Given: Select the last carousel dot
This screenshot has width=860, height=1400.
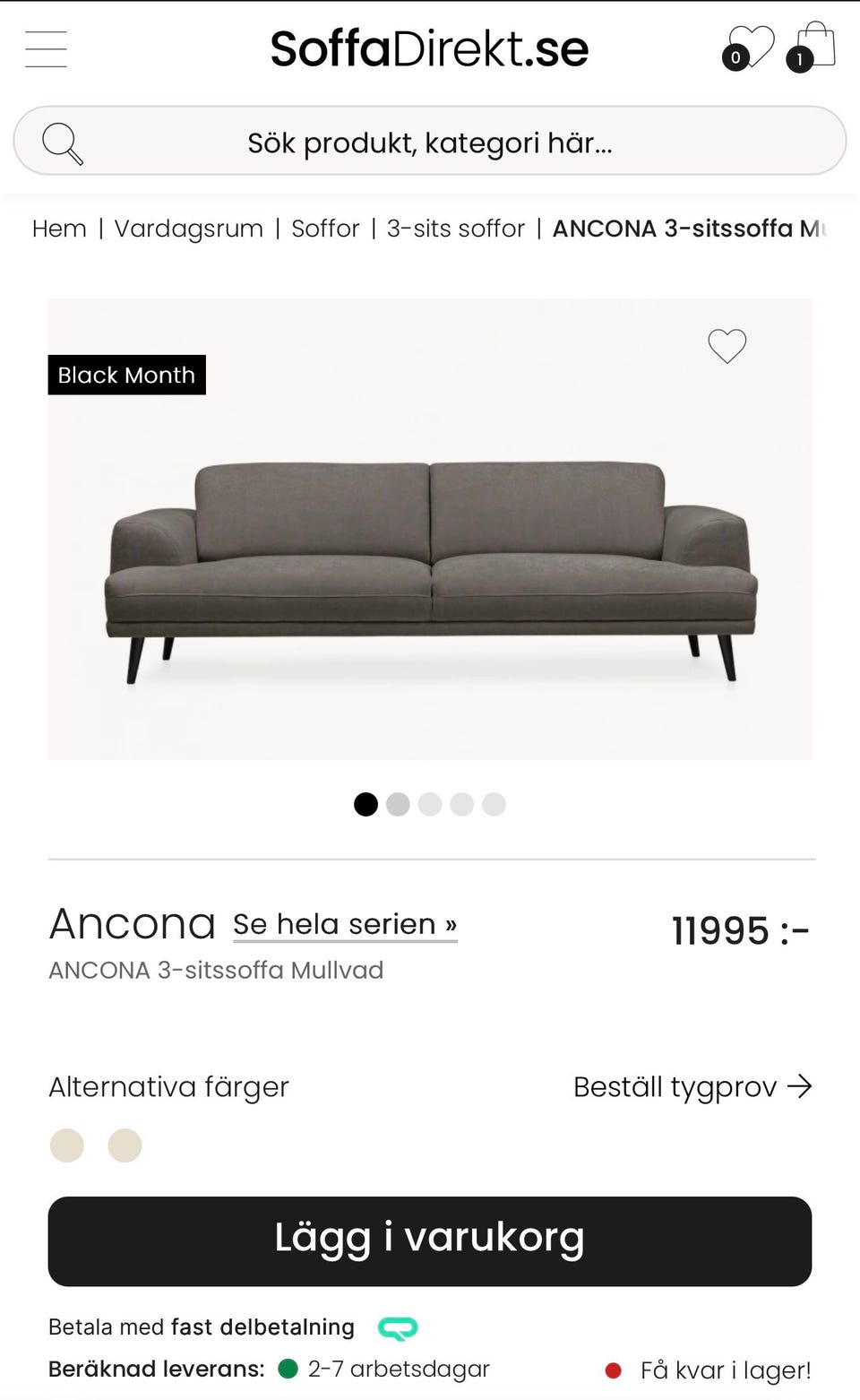Looking at the screenshot, I should [494, 804].
